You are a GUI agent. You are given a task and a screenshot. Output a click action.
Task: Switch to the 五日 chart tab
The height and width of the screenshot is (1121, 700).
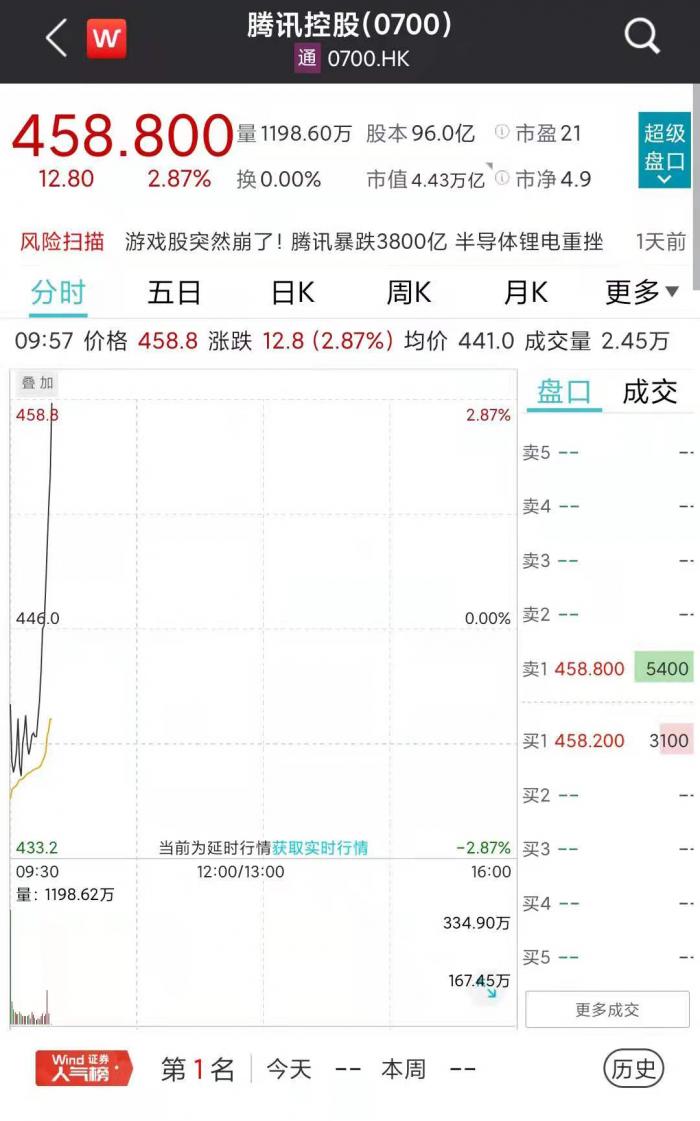(174, 293)
